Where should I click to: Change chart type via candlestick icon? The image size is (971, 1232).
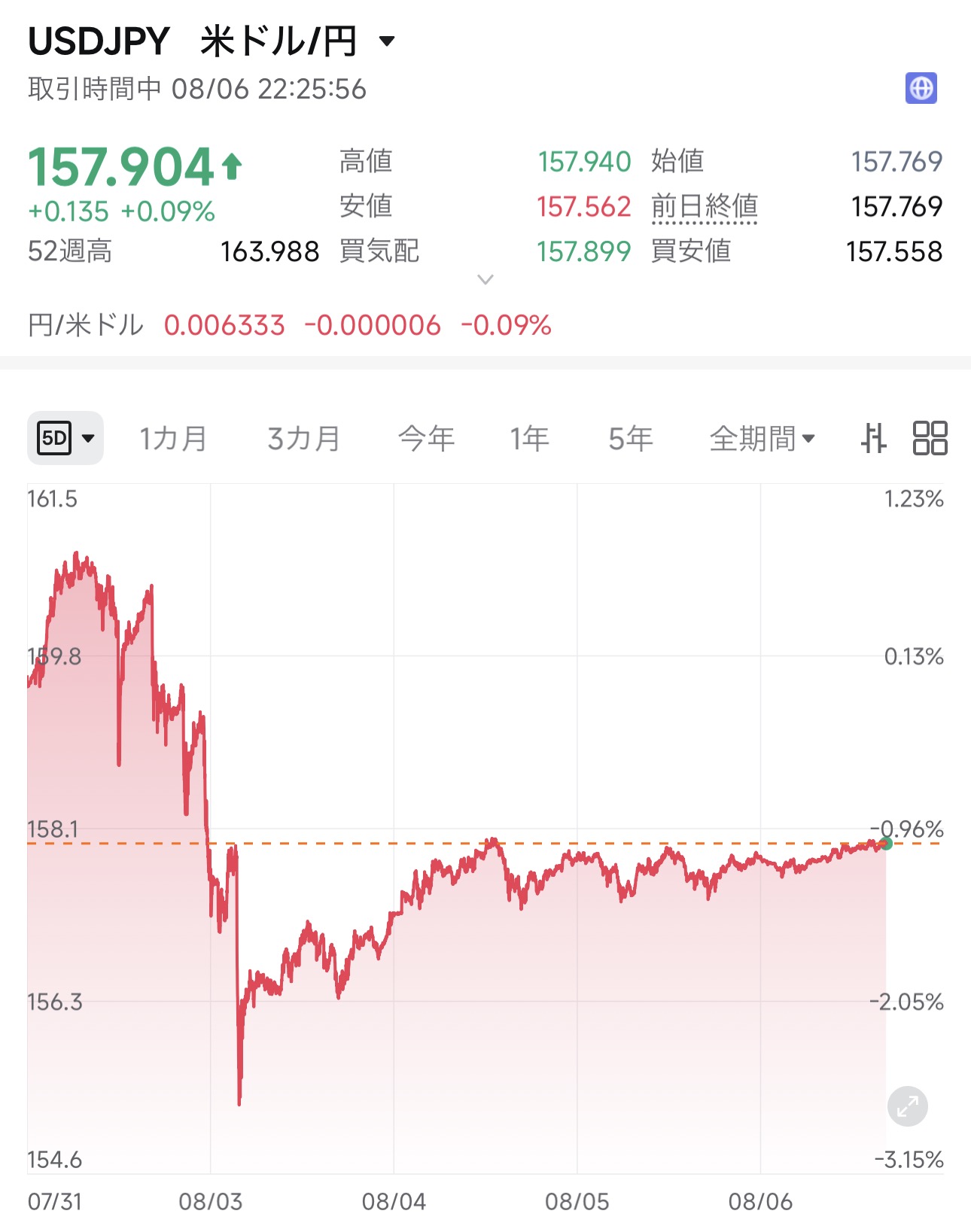873,438
